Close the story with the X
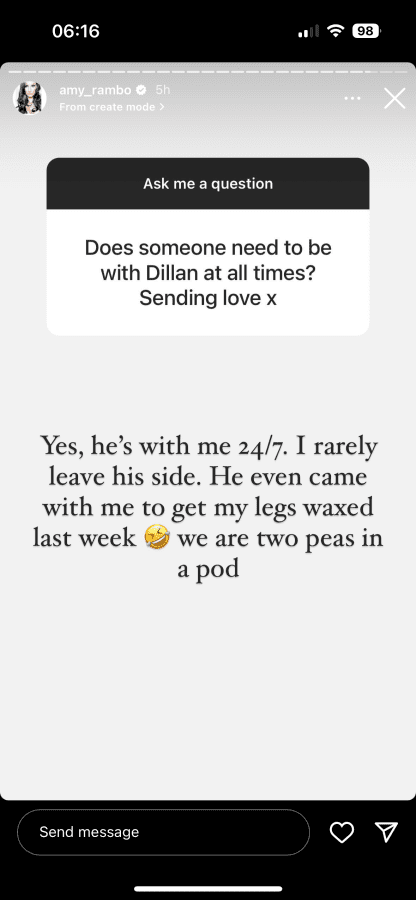 [x=395, y=99]
